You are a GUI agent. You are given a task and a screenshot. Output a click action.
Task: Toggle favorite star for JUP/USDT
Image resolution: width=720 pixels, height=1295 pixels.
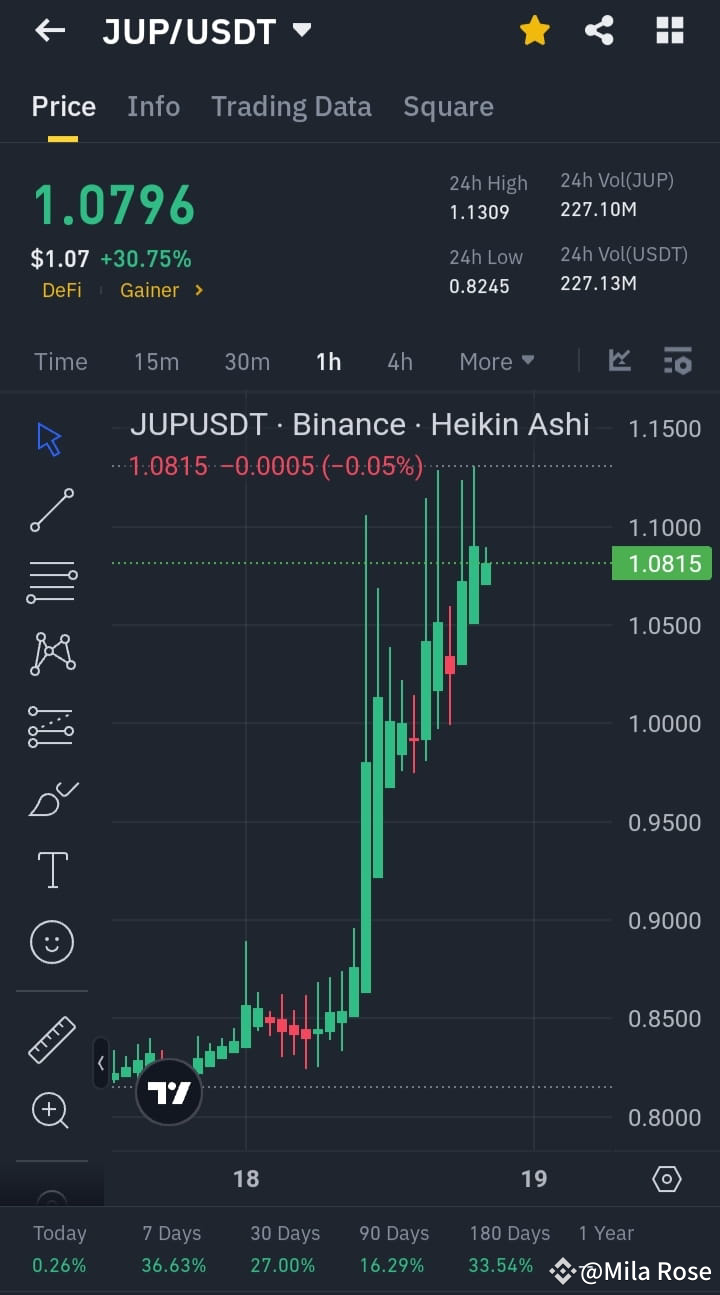pyautogui.click(x=535, y=30)
